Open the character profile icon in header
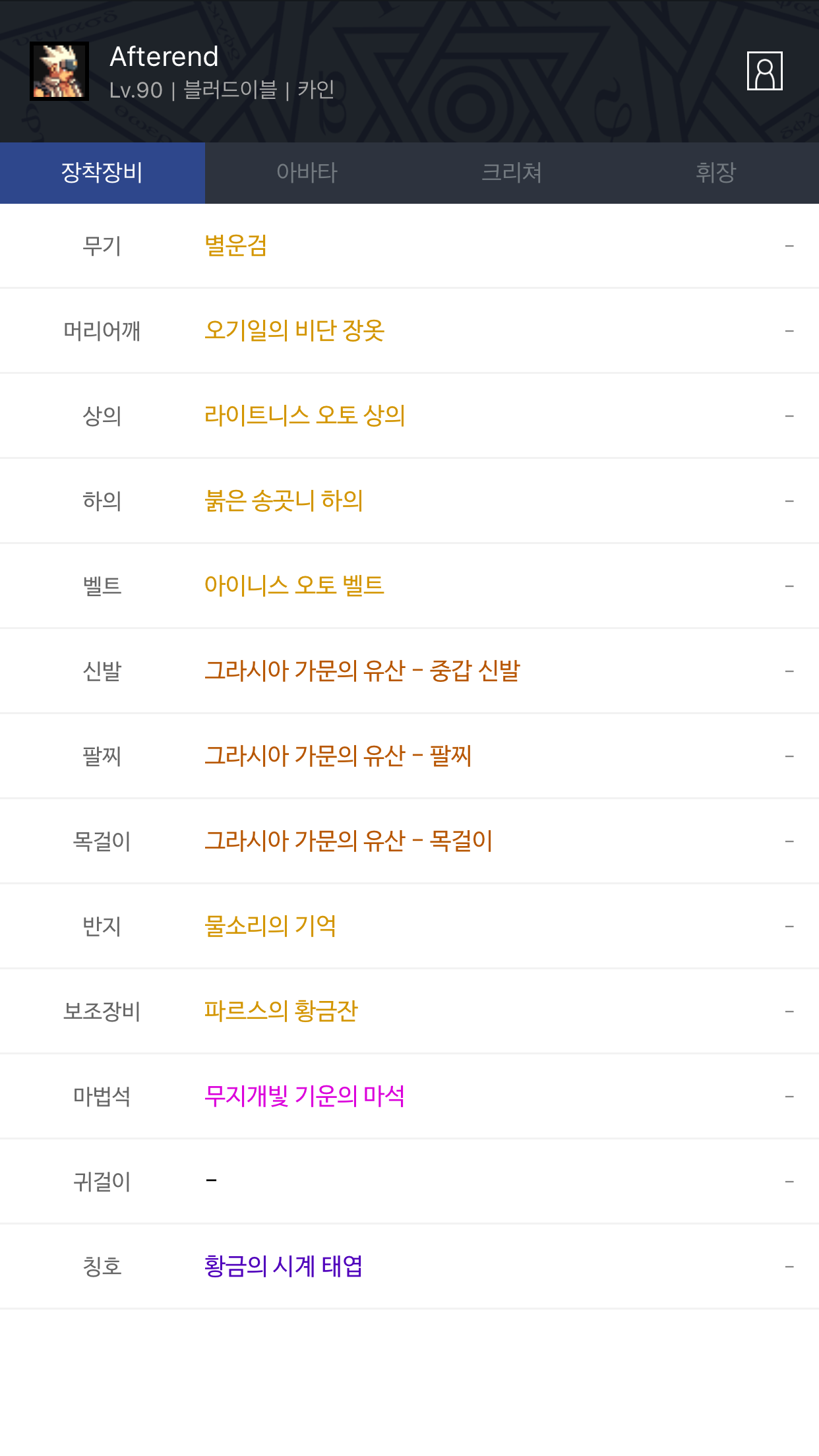Image resolution: width=819 pixels, height=1456 pixels. coord(764,71)
